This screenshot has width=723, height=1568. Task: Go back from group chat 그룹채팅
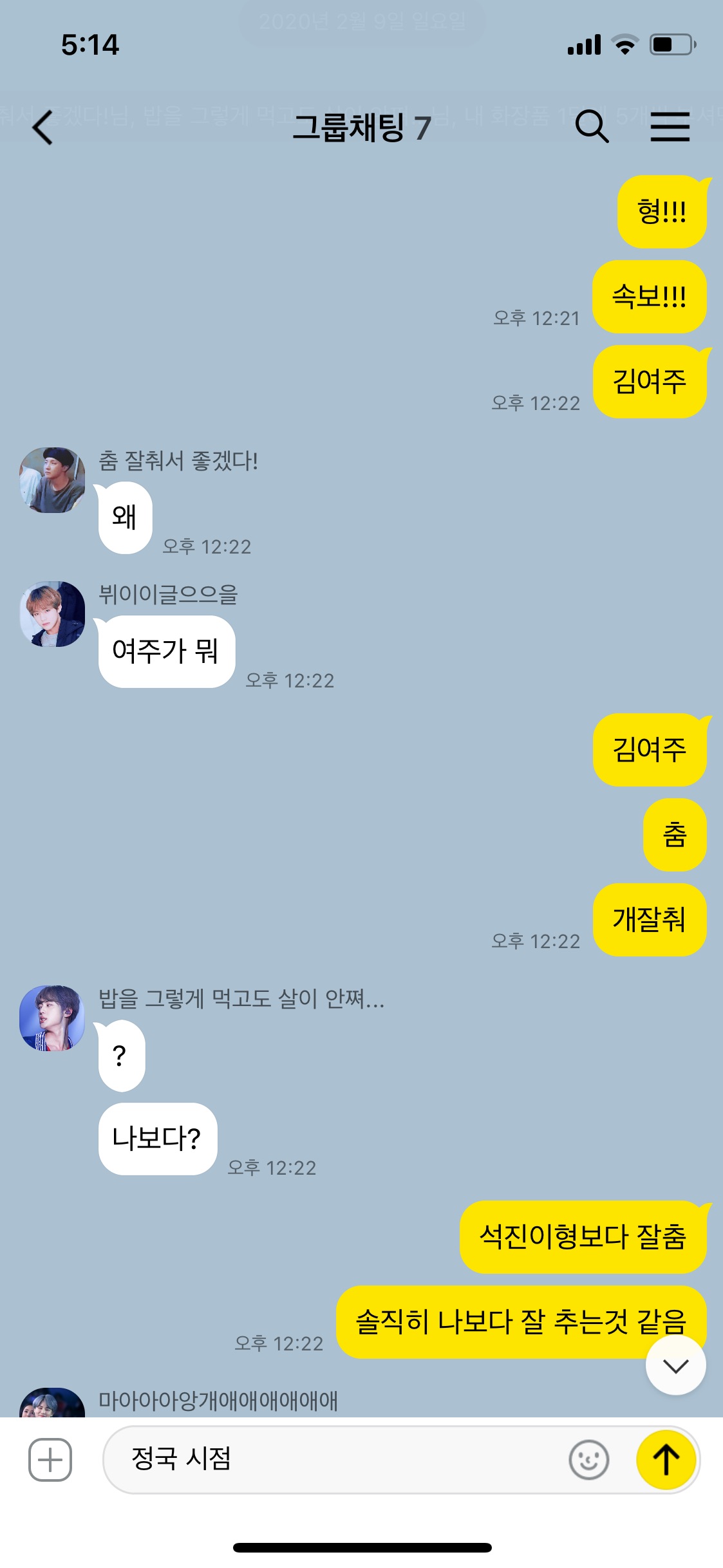coord(42,127)
